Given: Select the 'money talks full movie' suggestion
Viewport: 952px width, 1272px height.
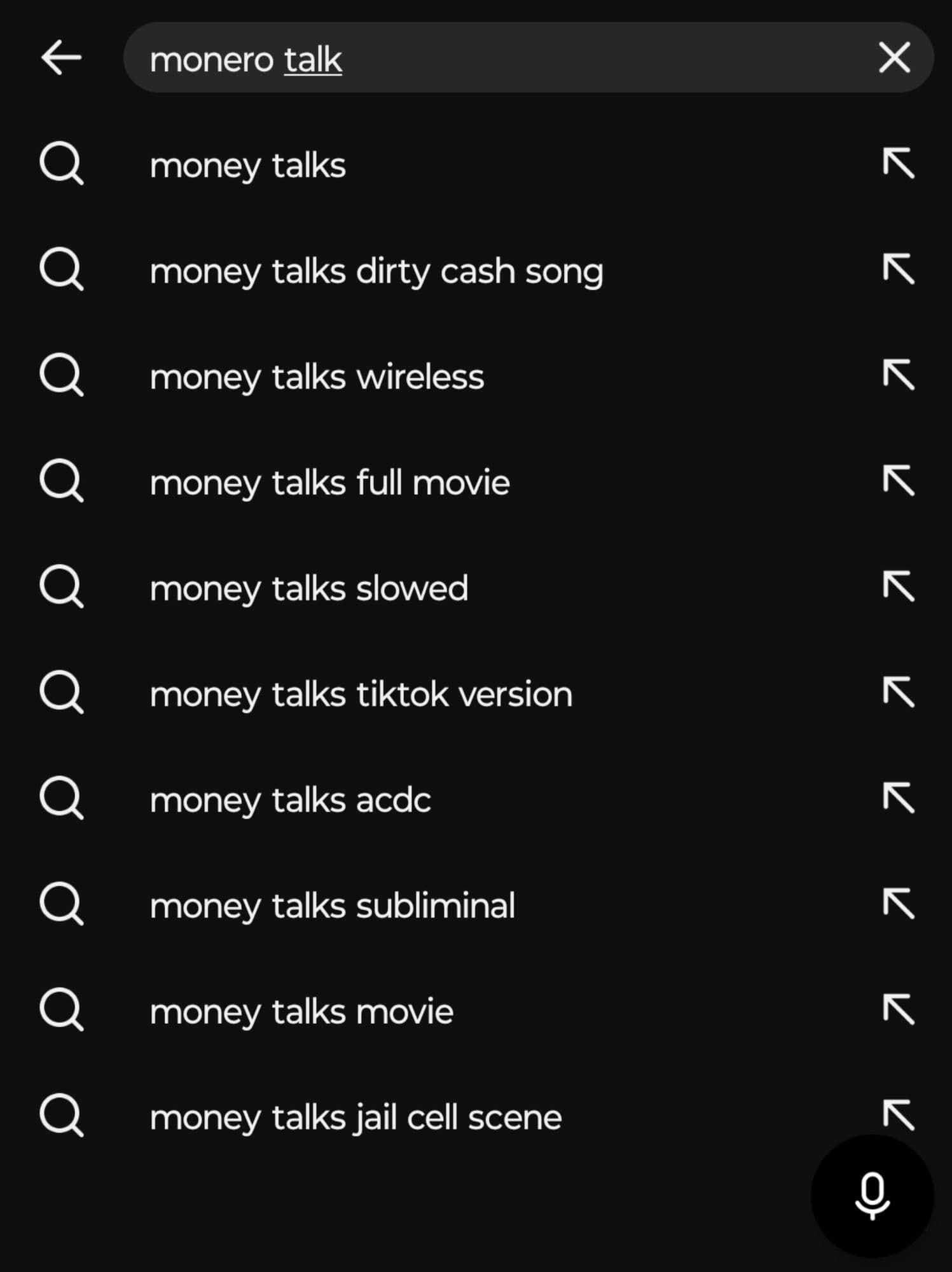Looking at the screenshot, I should 330,481.
